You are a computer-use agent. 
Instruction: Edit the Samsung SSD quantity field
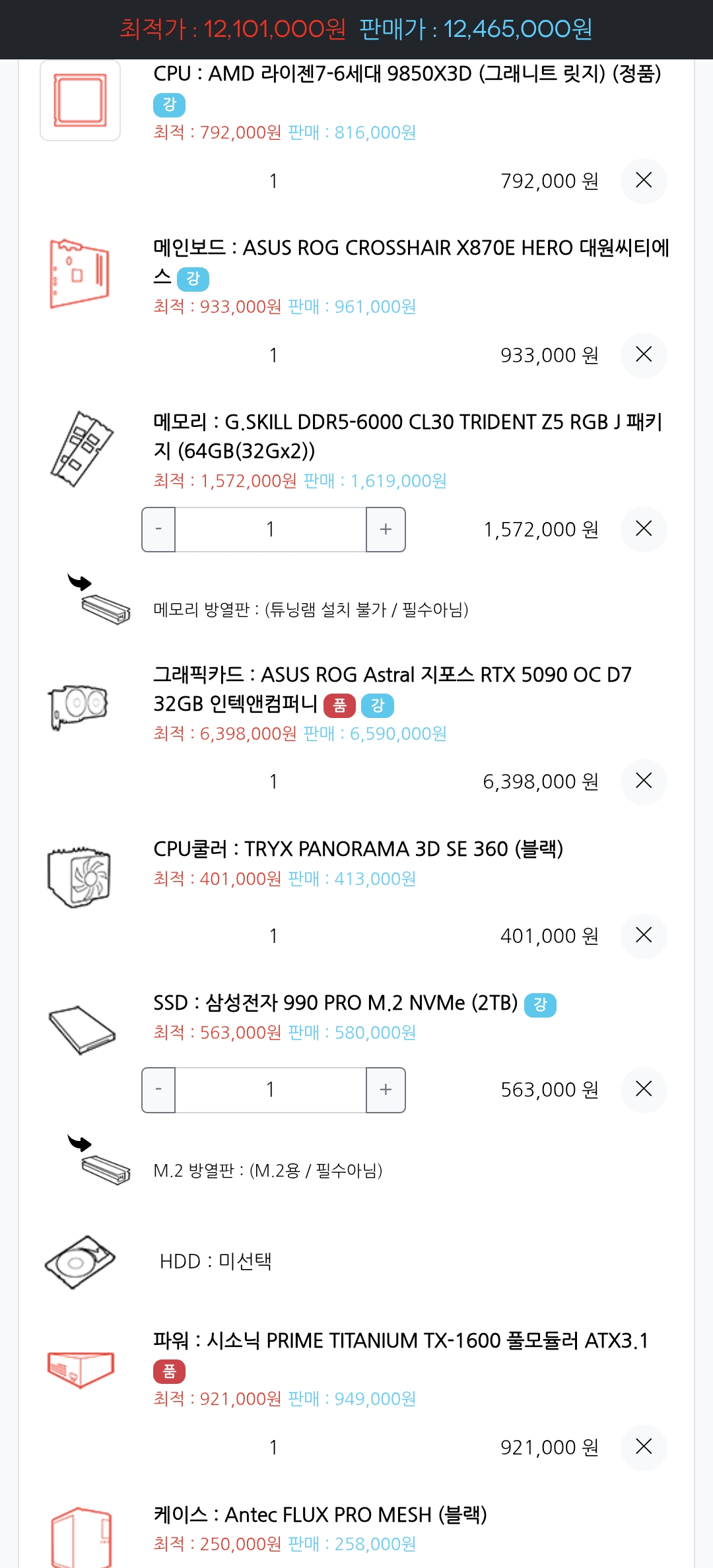tap(271, 1090)
